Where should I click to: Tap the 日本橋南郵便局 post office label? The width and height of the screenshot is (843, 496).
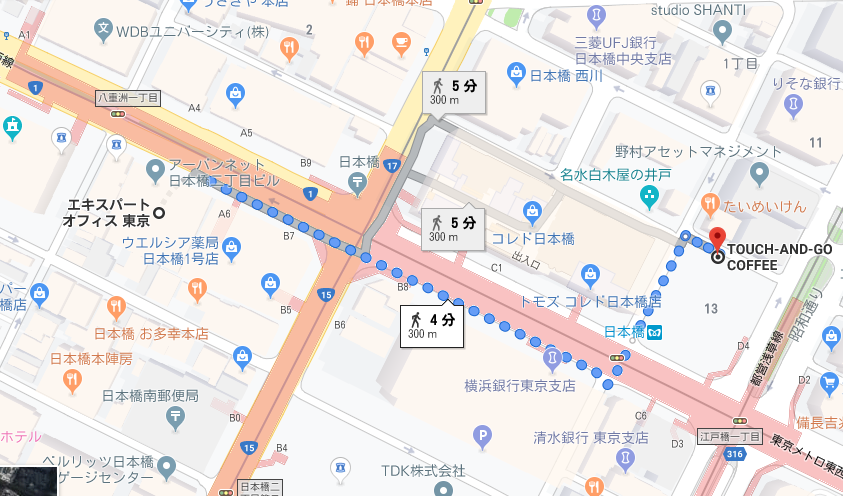(150, 396)
